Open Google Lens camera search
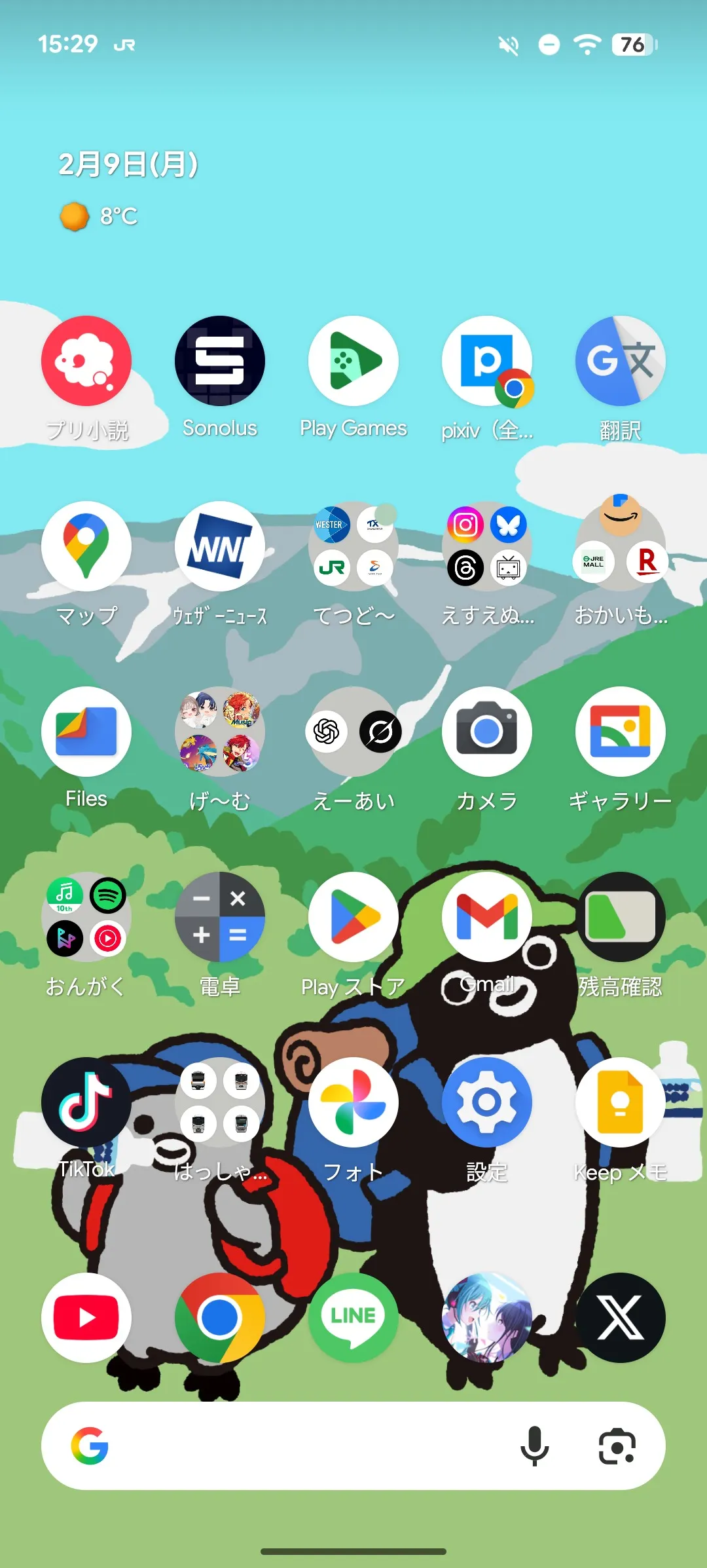This screenshot has width=707, height=1568. point(617,1446)
